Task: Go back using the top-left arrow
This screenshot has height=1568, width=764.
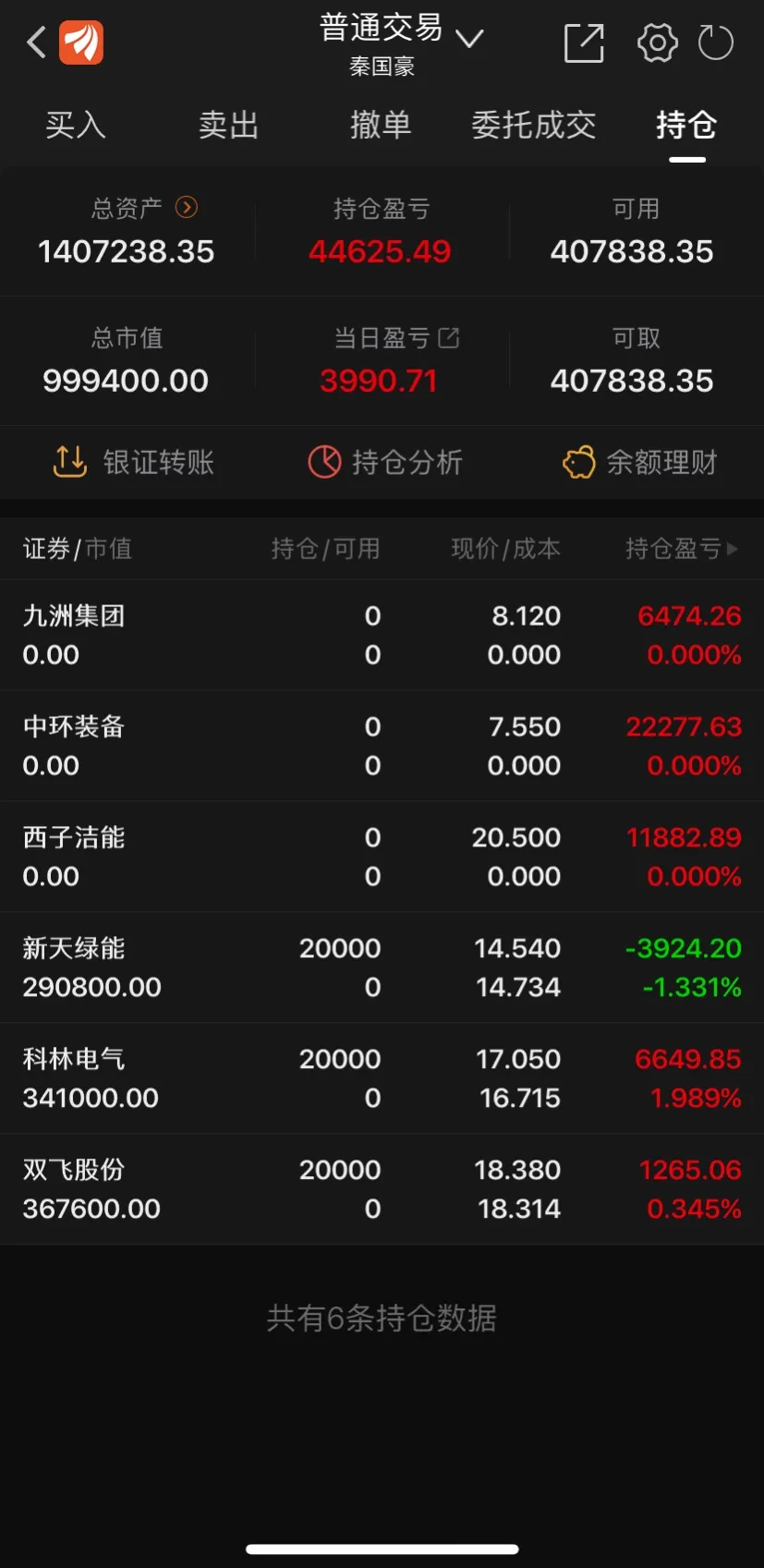Action: 36,43
